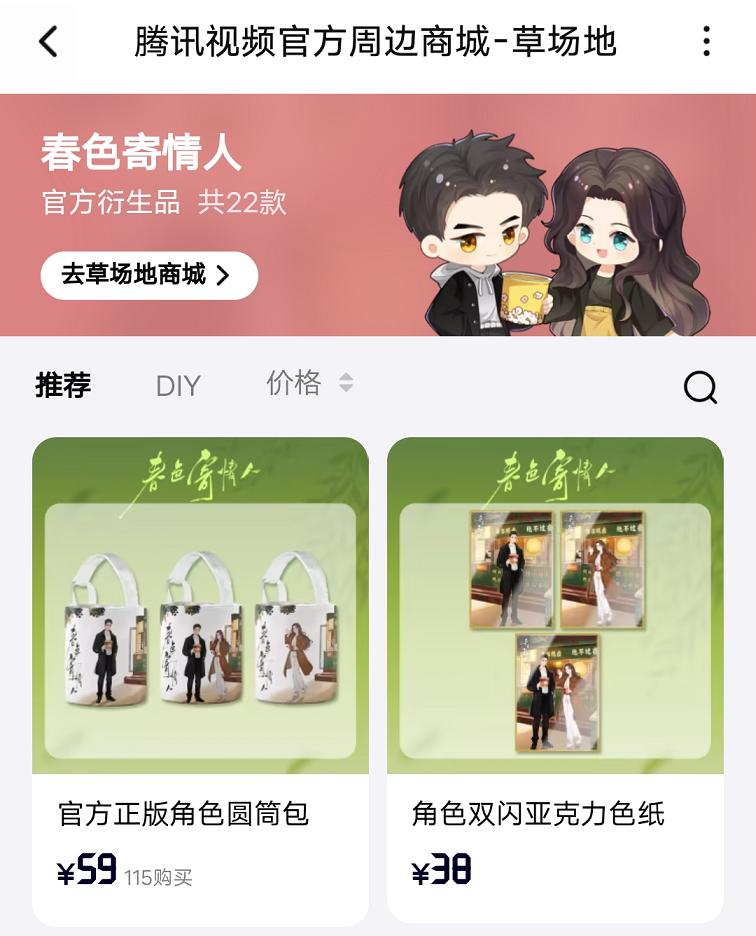Open the 官方正版角色圆筒包 product card
Viewport: 756px width, 936px height.
coord(201,681)
